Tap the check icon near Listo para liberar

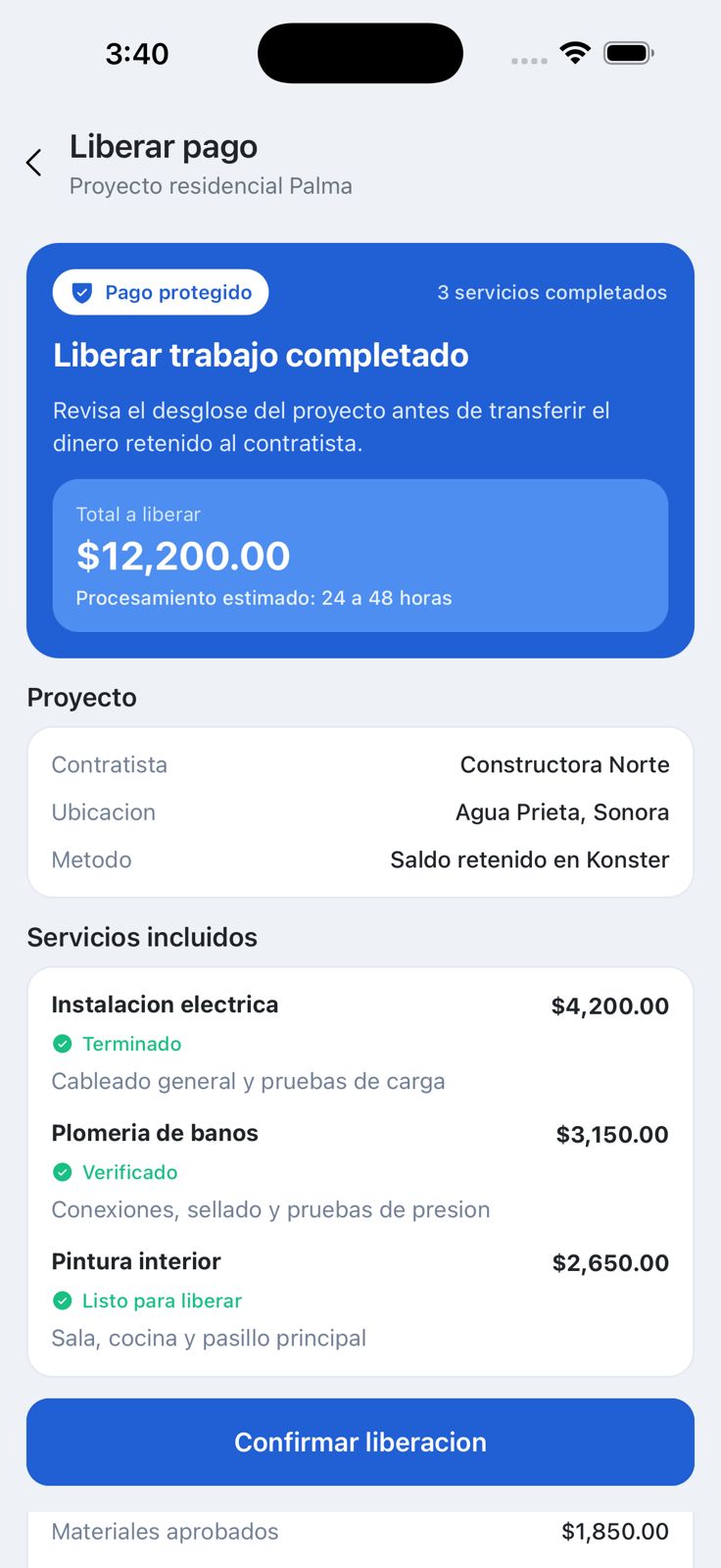(x=62, y=1300)
